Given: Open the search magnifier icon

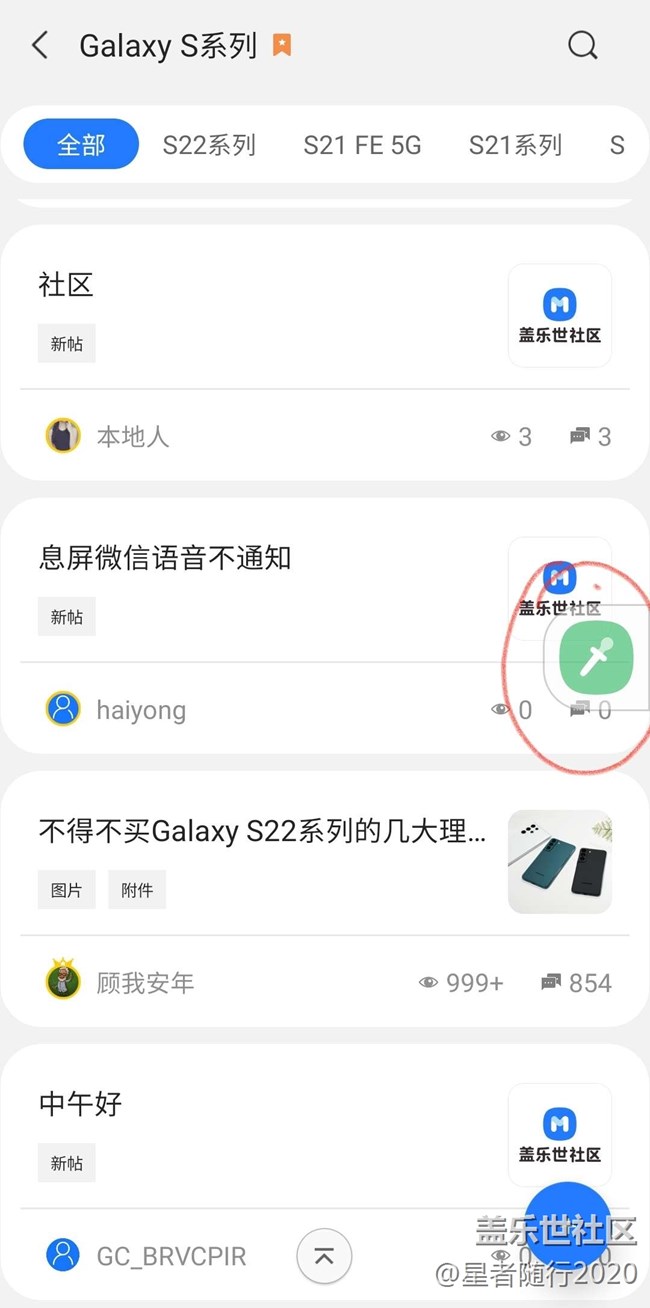Looking at the screenshot, I should 582,45.
